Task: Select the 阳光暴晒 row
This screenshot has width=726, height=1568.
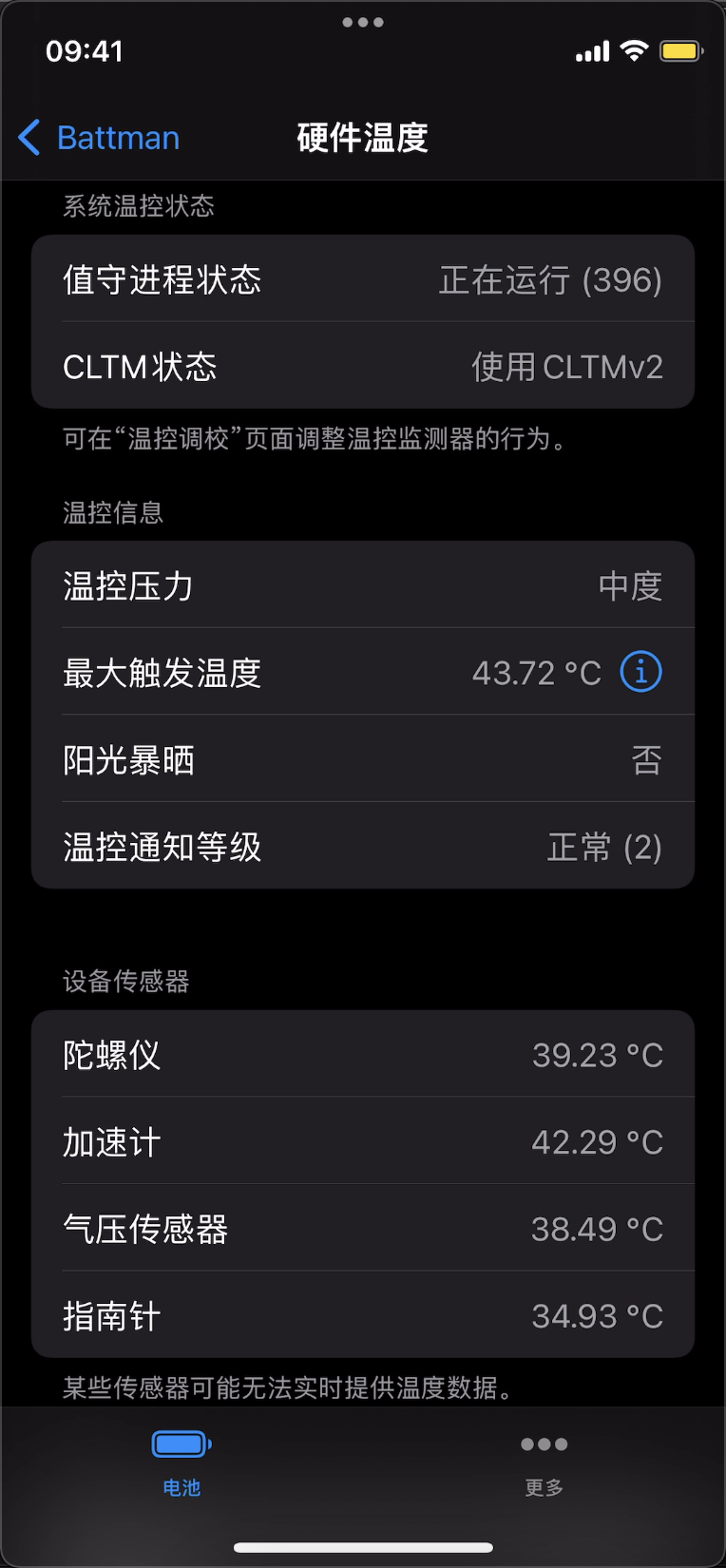Action: pyautogui.click(x=363, y=758)
